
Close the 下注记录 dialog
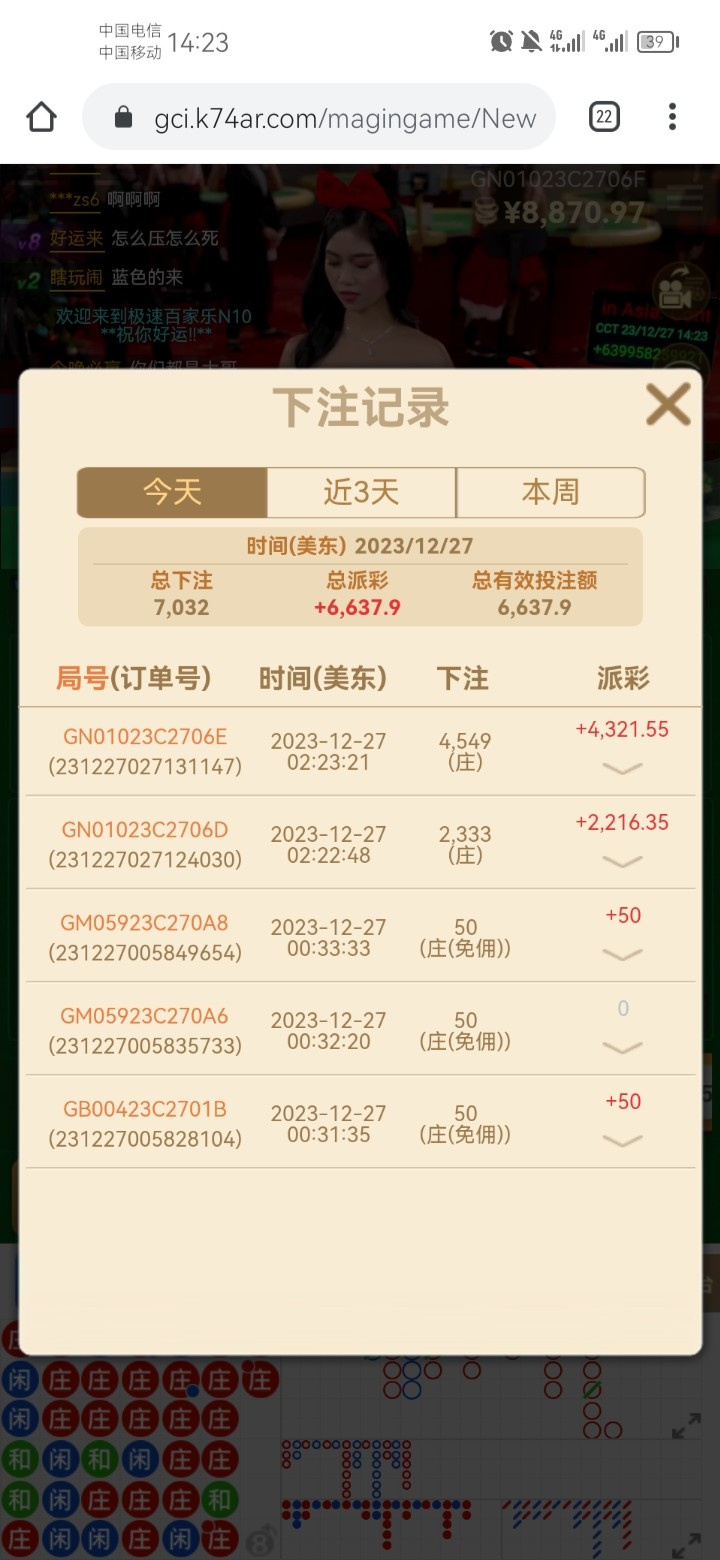click(667, 405)
